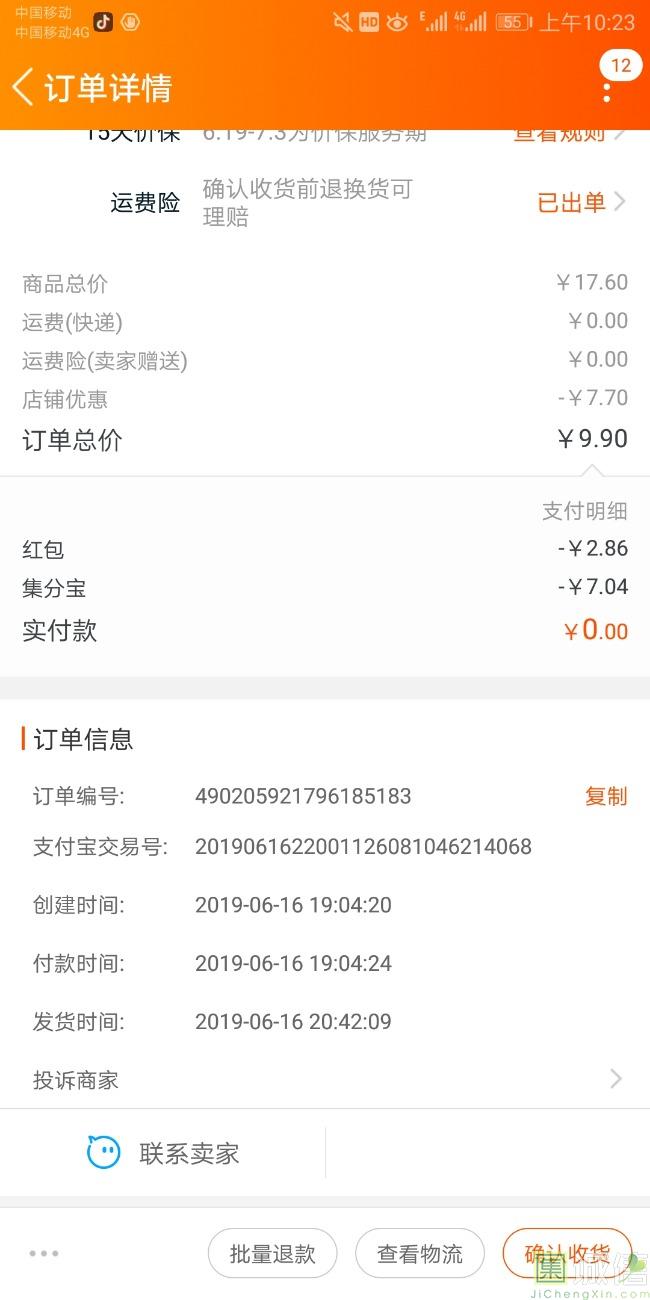Screen dimensions: 650x1300
Task: Copy the order number with 复制
Action: (606, 796)
